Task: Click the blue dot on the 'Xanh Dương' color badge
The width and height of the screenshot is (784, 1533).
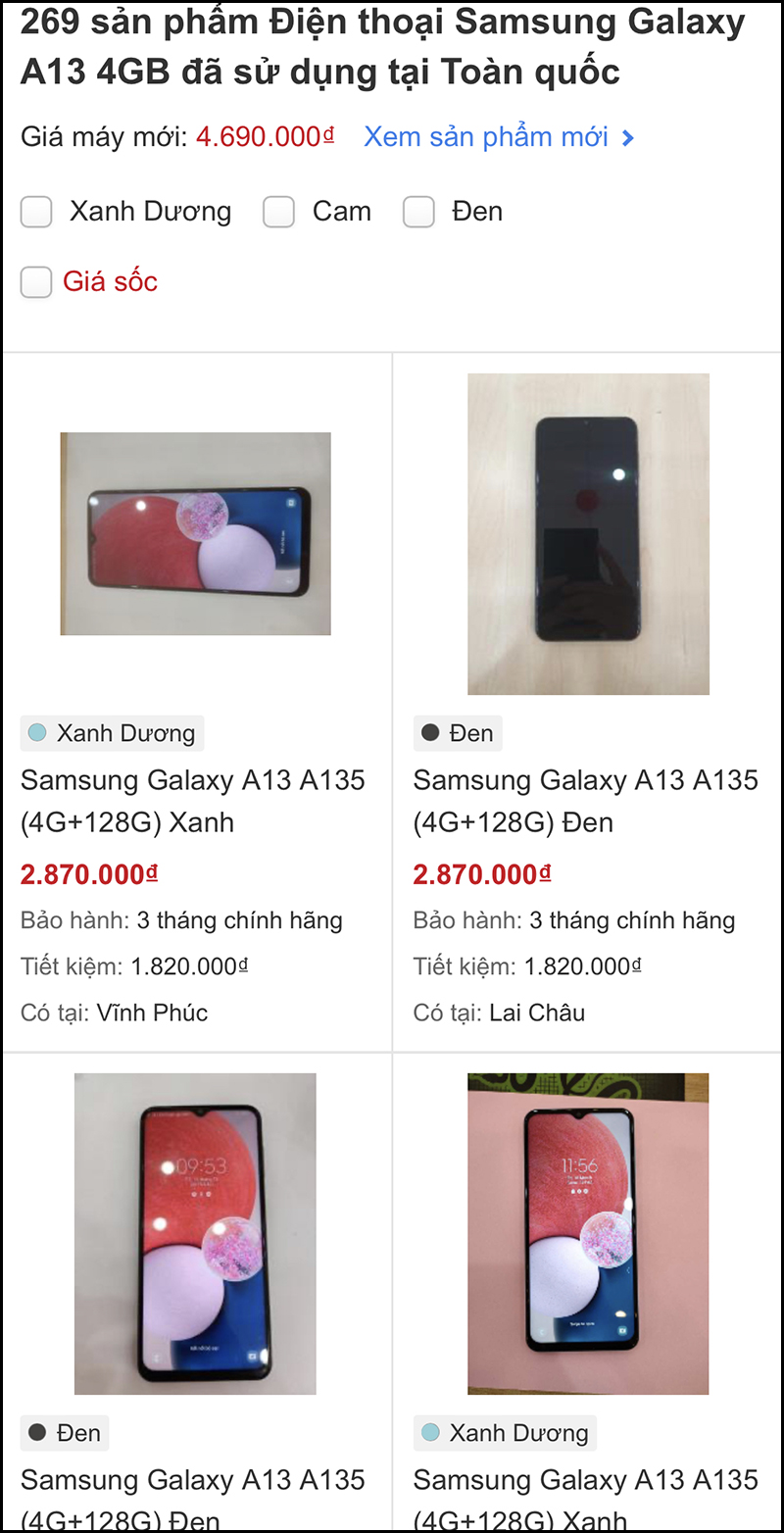Action: [x=39, y=732]
